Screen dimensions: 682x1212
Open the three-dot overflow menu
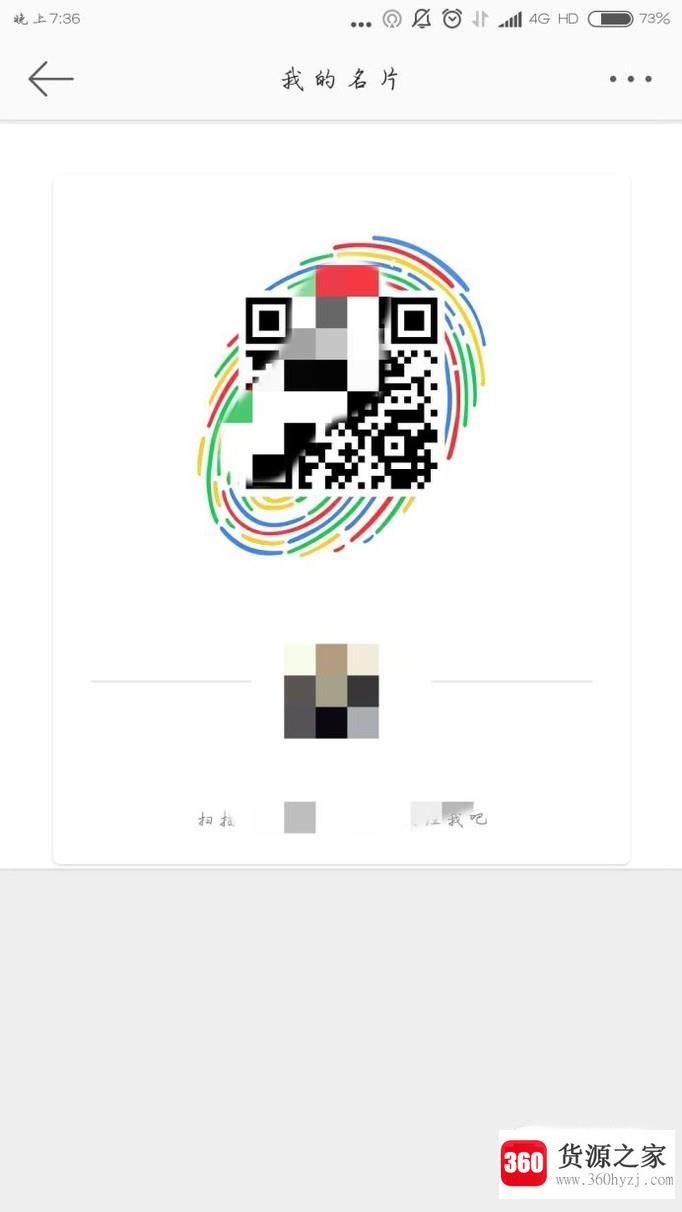click(630, 79)
